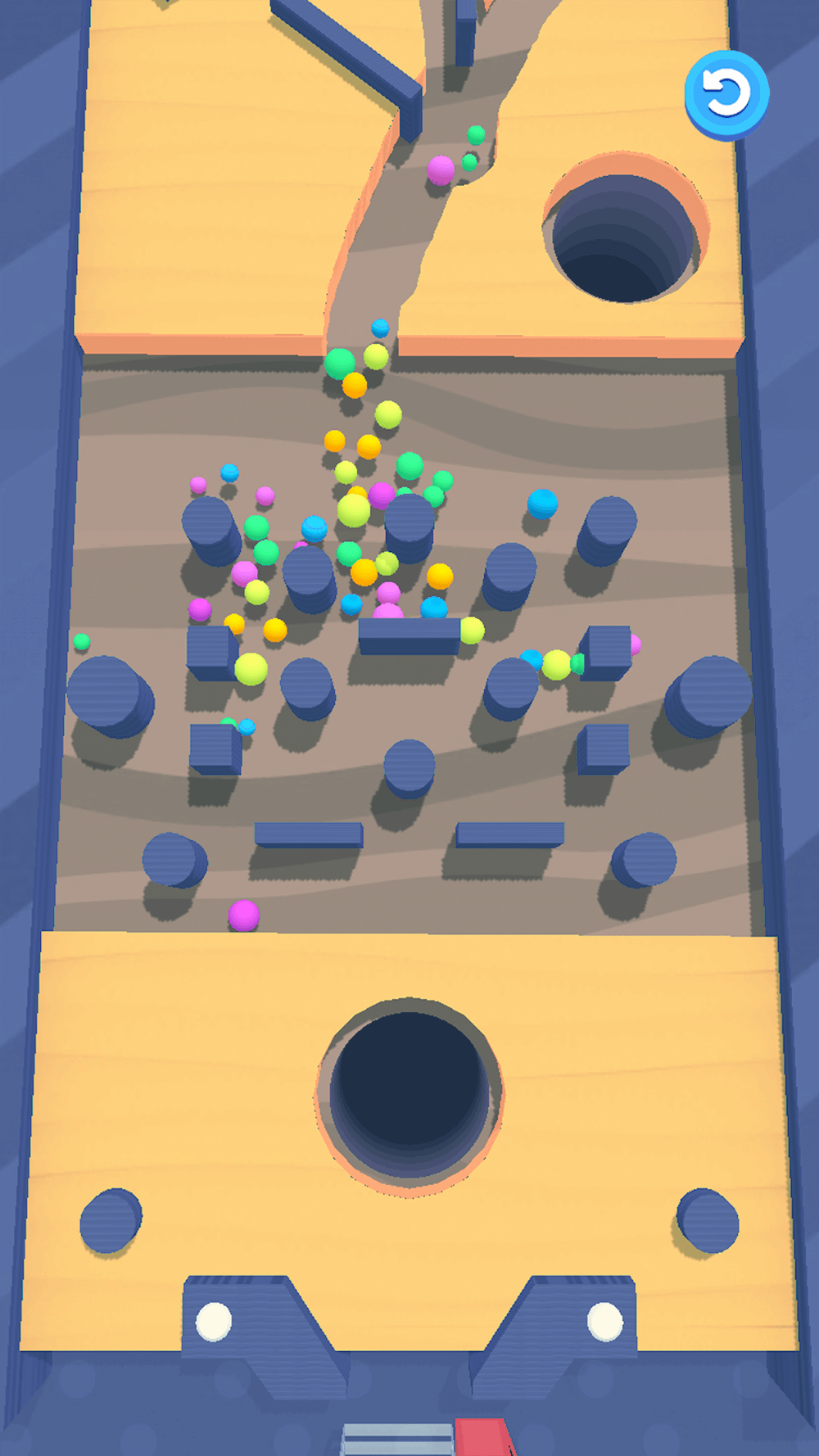819x1456 pixels.
Task: Tap the blue restart level button
Action: point(726,94)
